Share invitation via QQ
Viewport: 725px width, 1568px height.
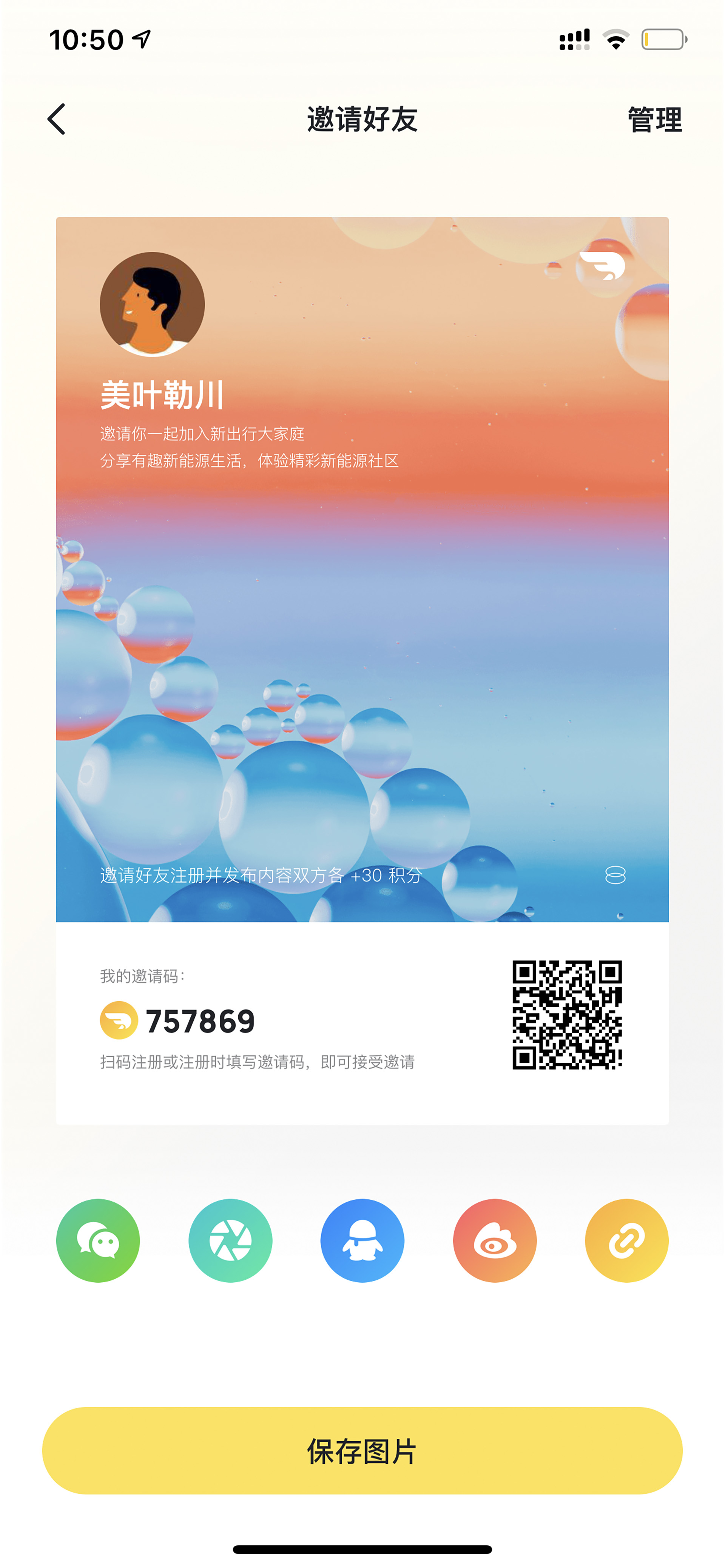coord(362,1240)
